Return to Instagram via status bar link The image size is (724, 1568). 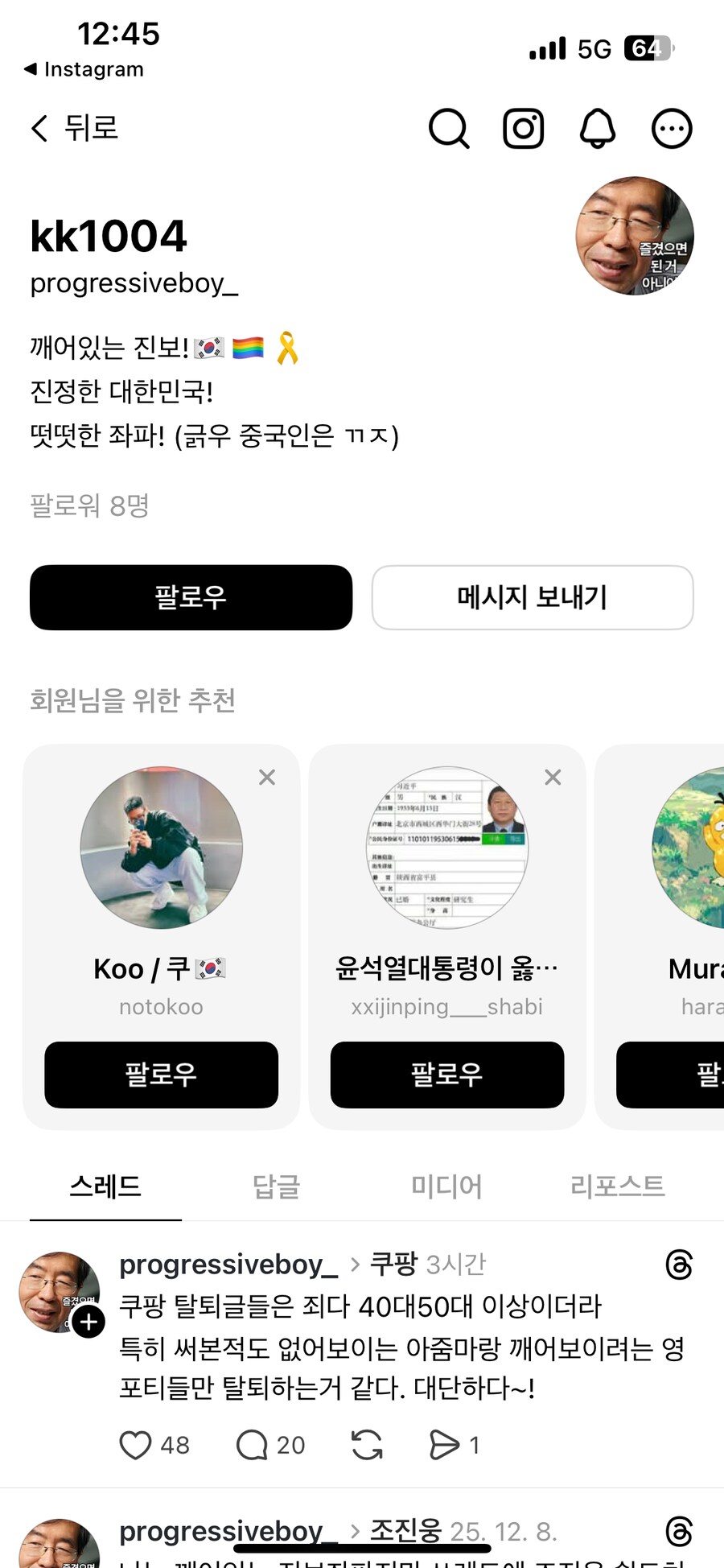84,69
